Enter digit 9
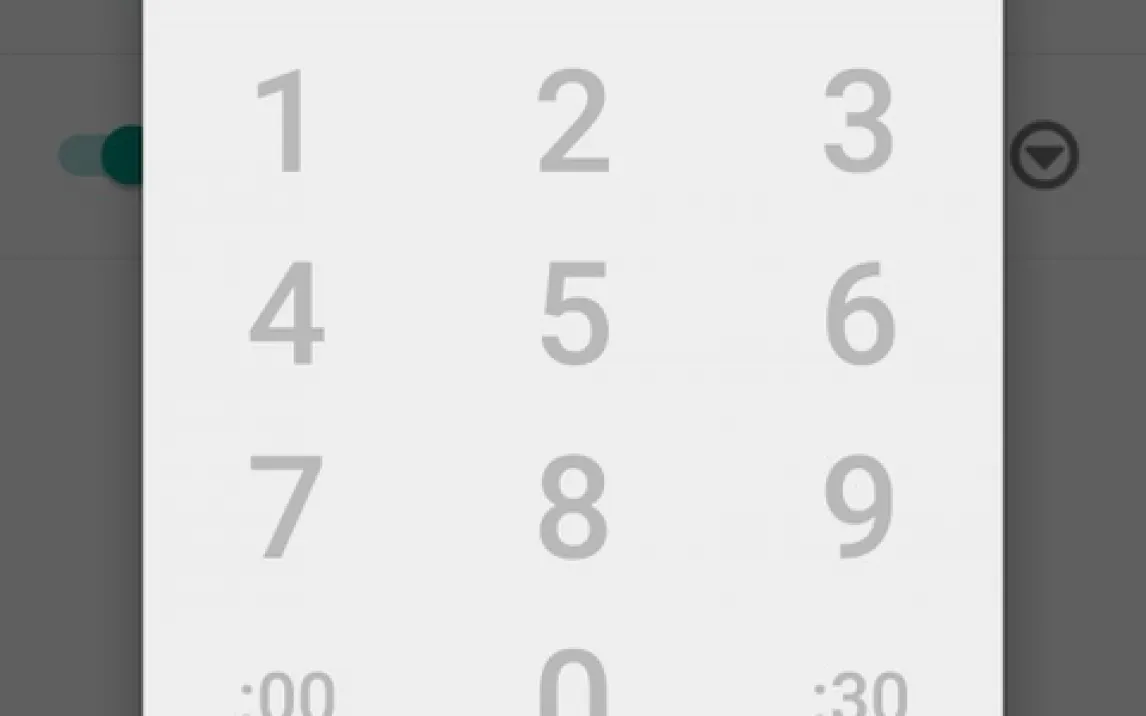The height and width of the screenshot is (716, 1146). 858,507
